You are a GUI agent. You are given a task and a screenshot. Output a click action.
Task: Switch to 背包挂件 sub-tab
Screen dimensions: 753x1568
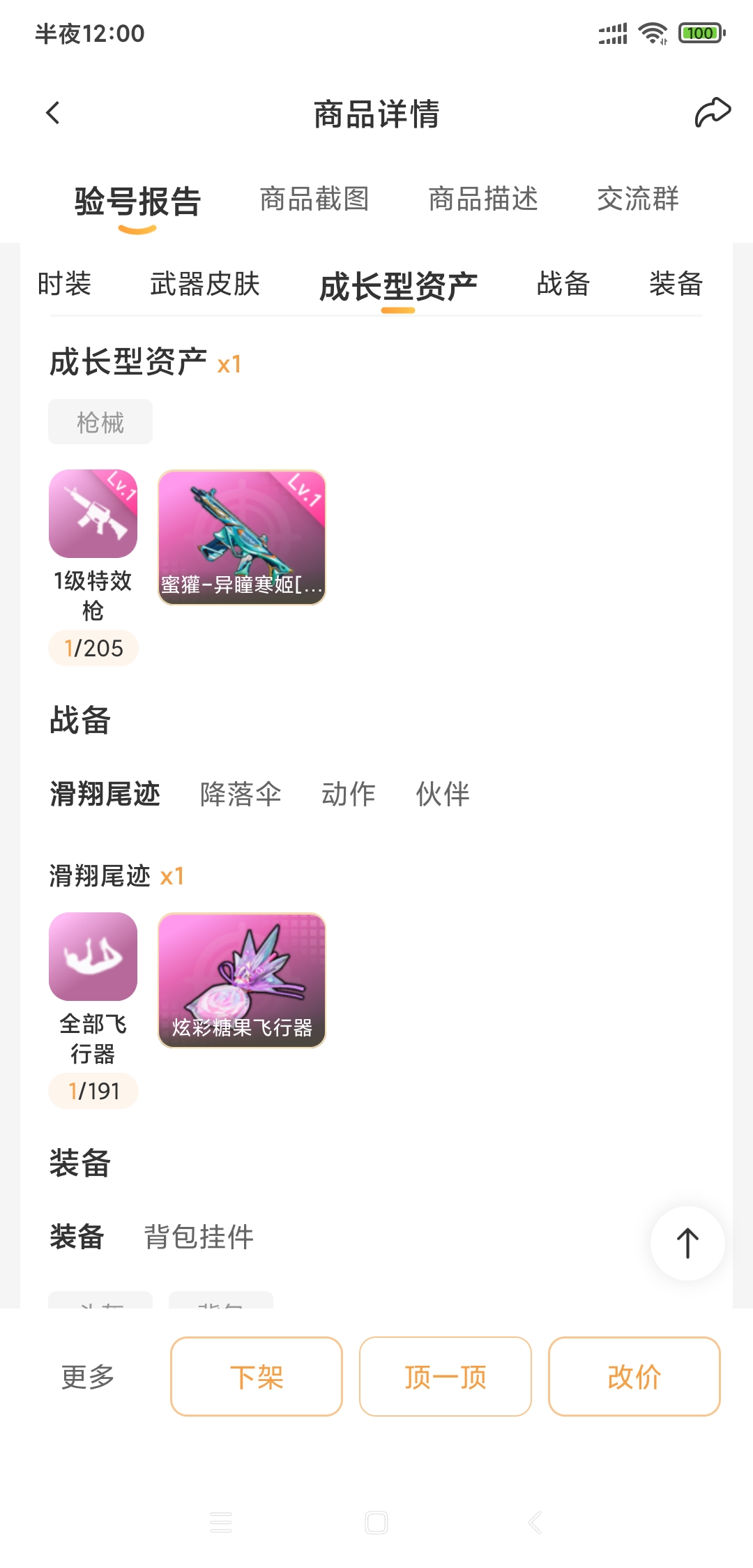click(x=199, y=1237)
